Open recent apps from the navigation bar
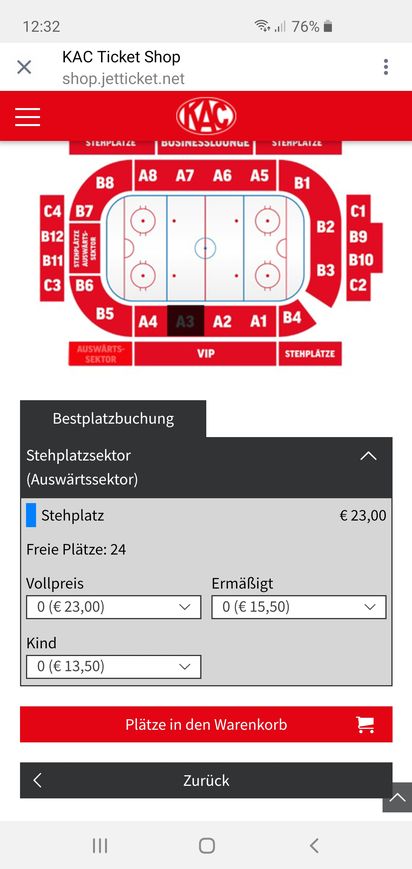The image size is (412, 869). point(100,845)
